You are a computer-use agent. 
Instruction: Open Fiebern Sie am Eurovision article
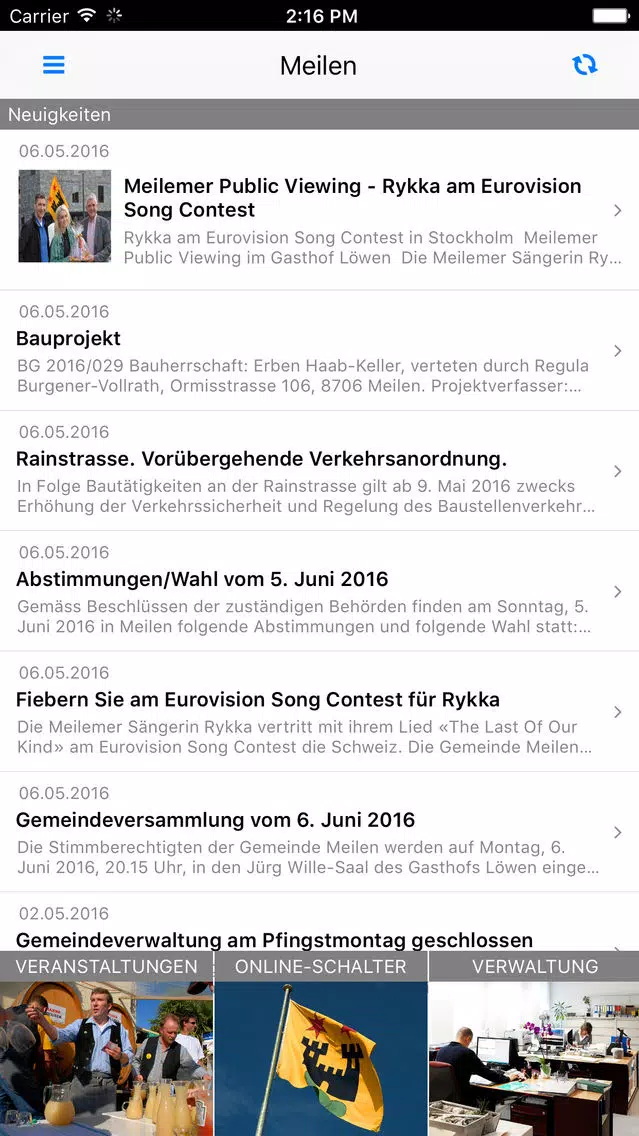pyautogui.click(x=320, y=711)
